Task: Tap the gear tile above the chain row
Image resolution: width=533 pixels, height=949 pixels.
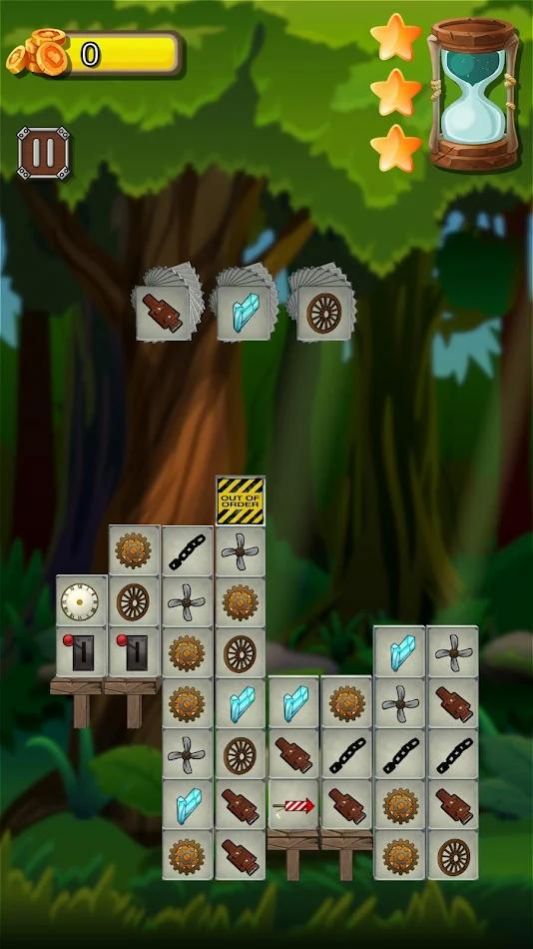Action: click(x=347, y=703)
